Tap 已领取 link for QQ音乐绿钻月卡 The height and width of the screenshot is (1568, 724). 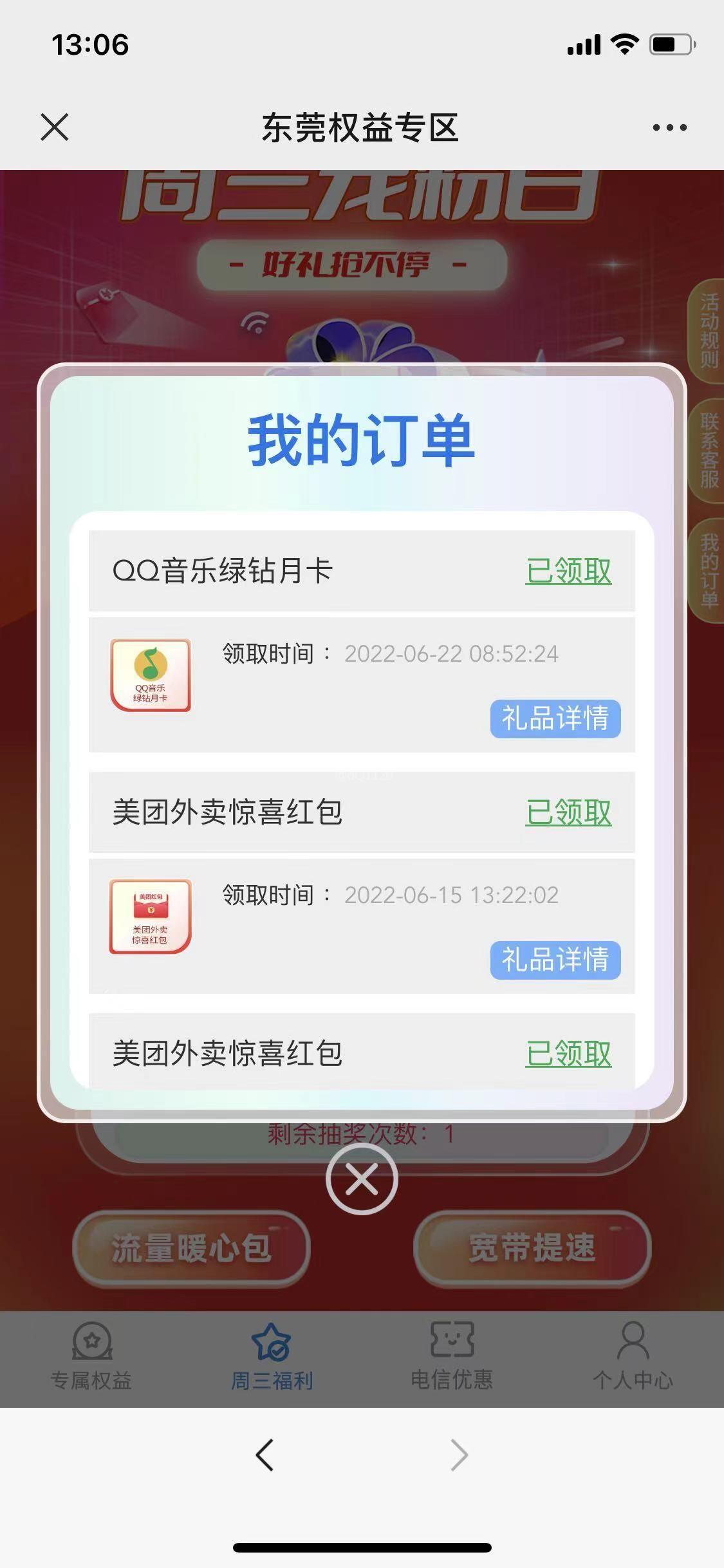click(x=568, y=571)
